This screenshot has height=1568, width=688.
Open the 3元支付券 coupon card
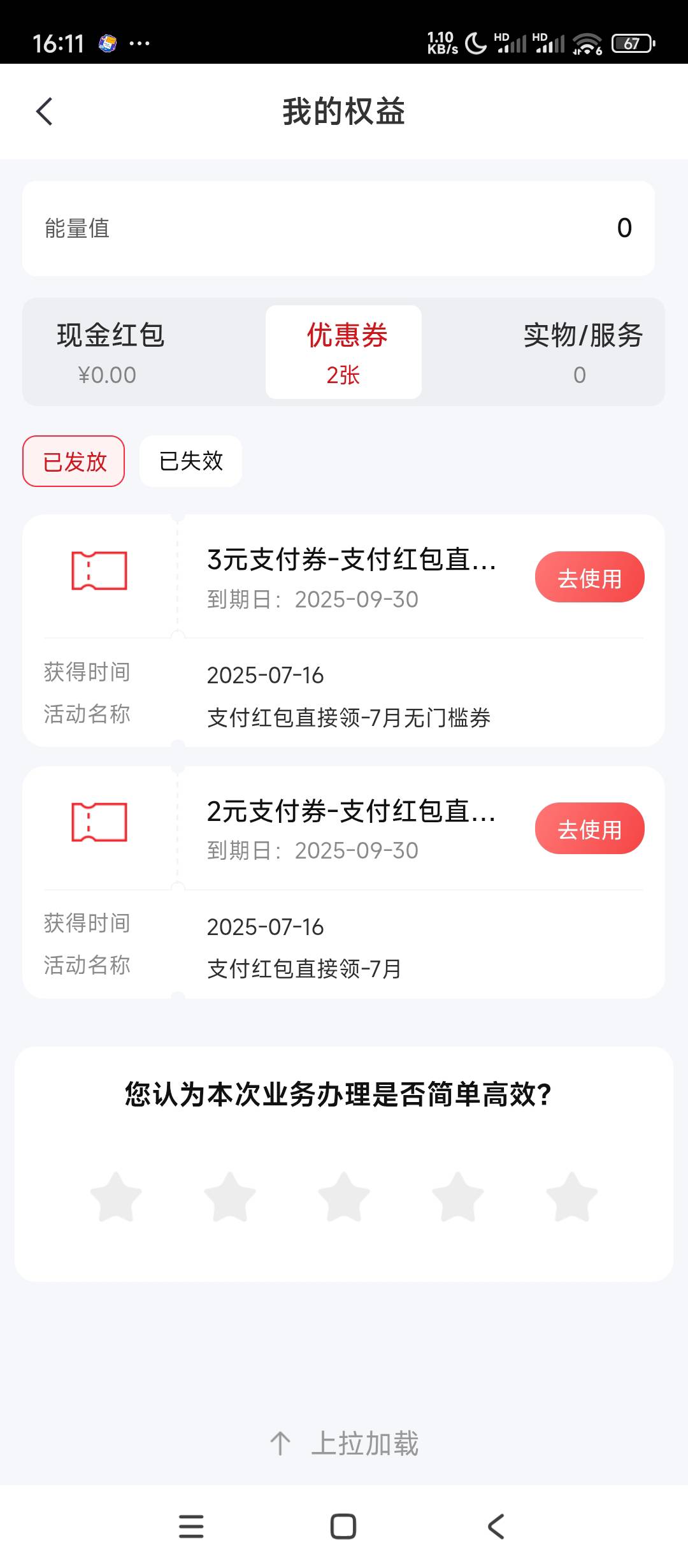pyautogui.click(x=344, y=631)
